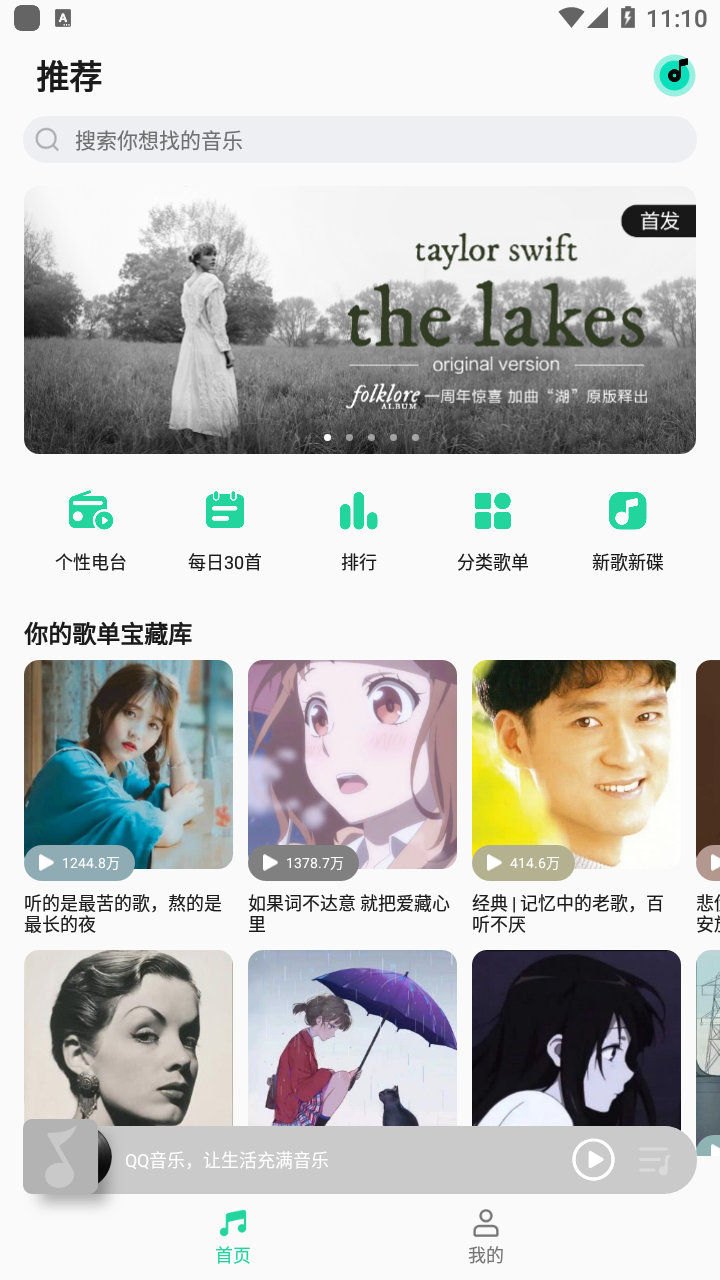Open the Taylor Swift the lakes banner

click(360, 320)
